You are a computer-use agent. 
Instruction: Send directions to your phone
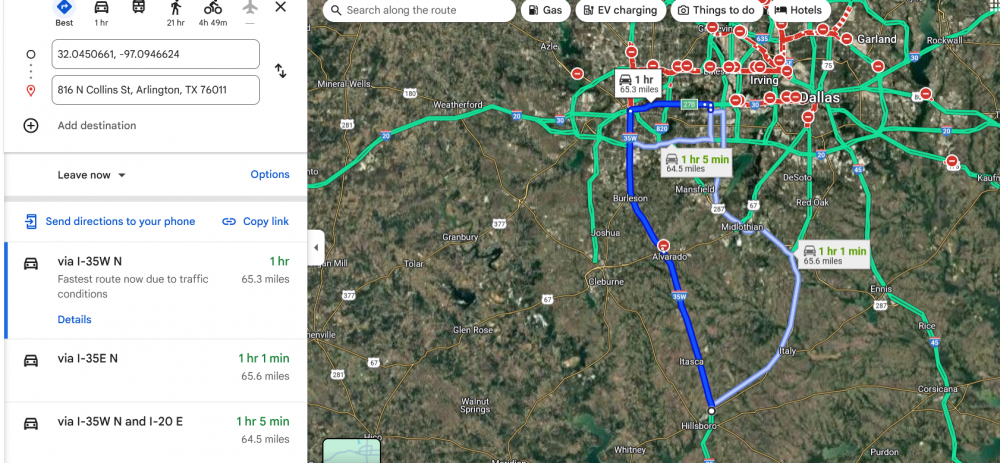(x=110, y=222)
